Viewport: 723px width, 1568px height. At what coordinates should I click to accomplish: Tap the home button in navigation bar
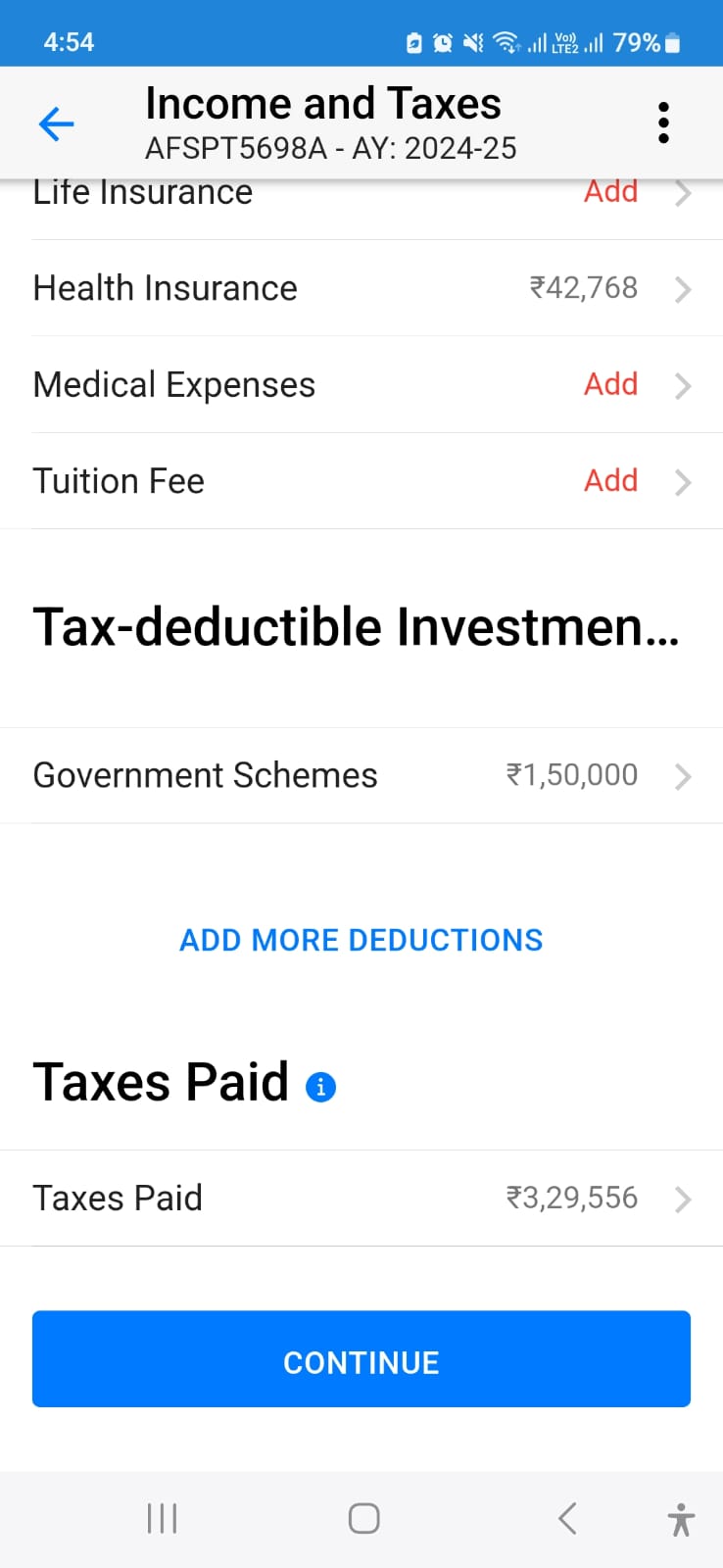[x=362, y=1518]
